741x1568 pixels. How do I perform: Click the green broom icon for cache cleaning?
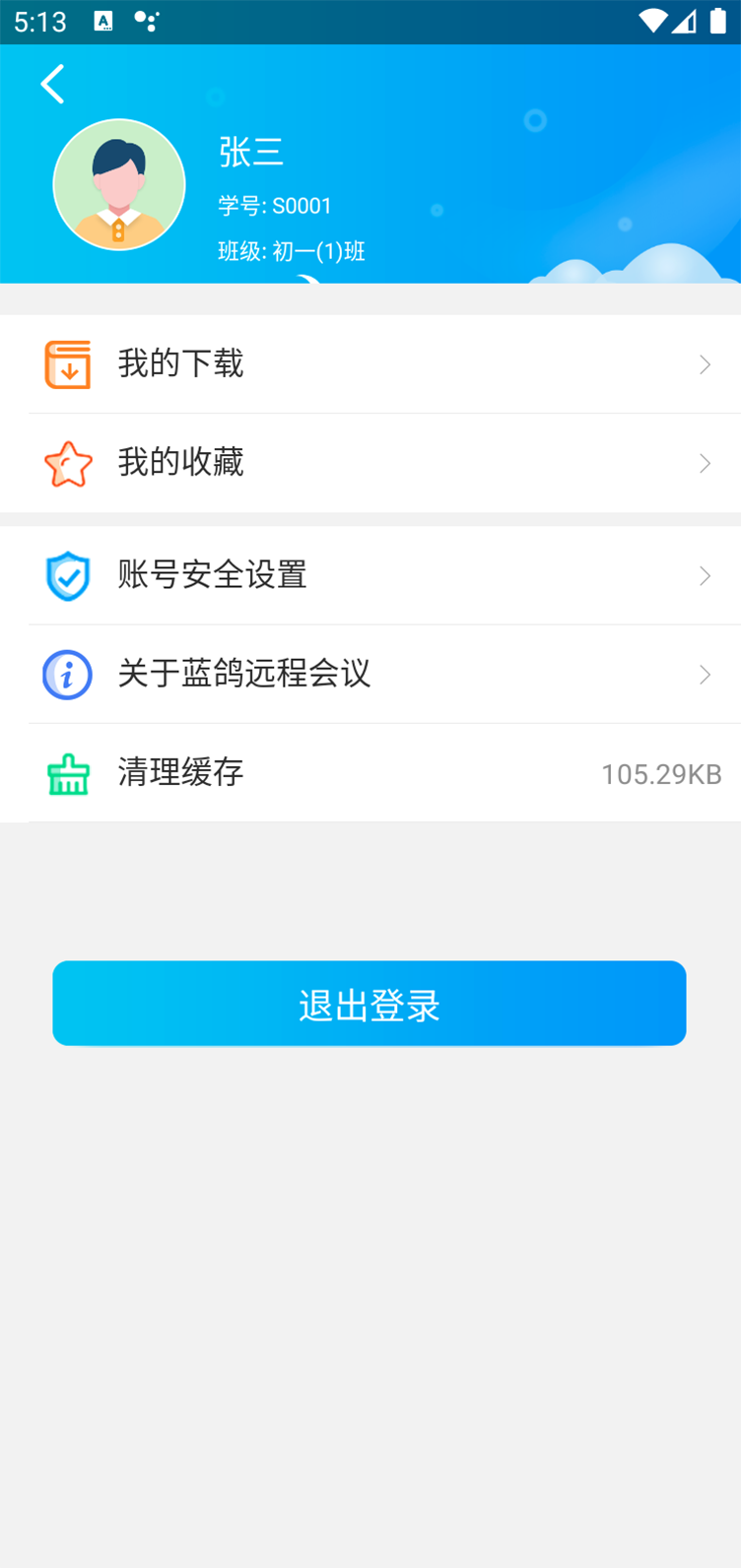point(67,773)
